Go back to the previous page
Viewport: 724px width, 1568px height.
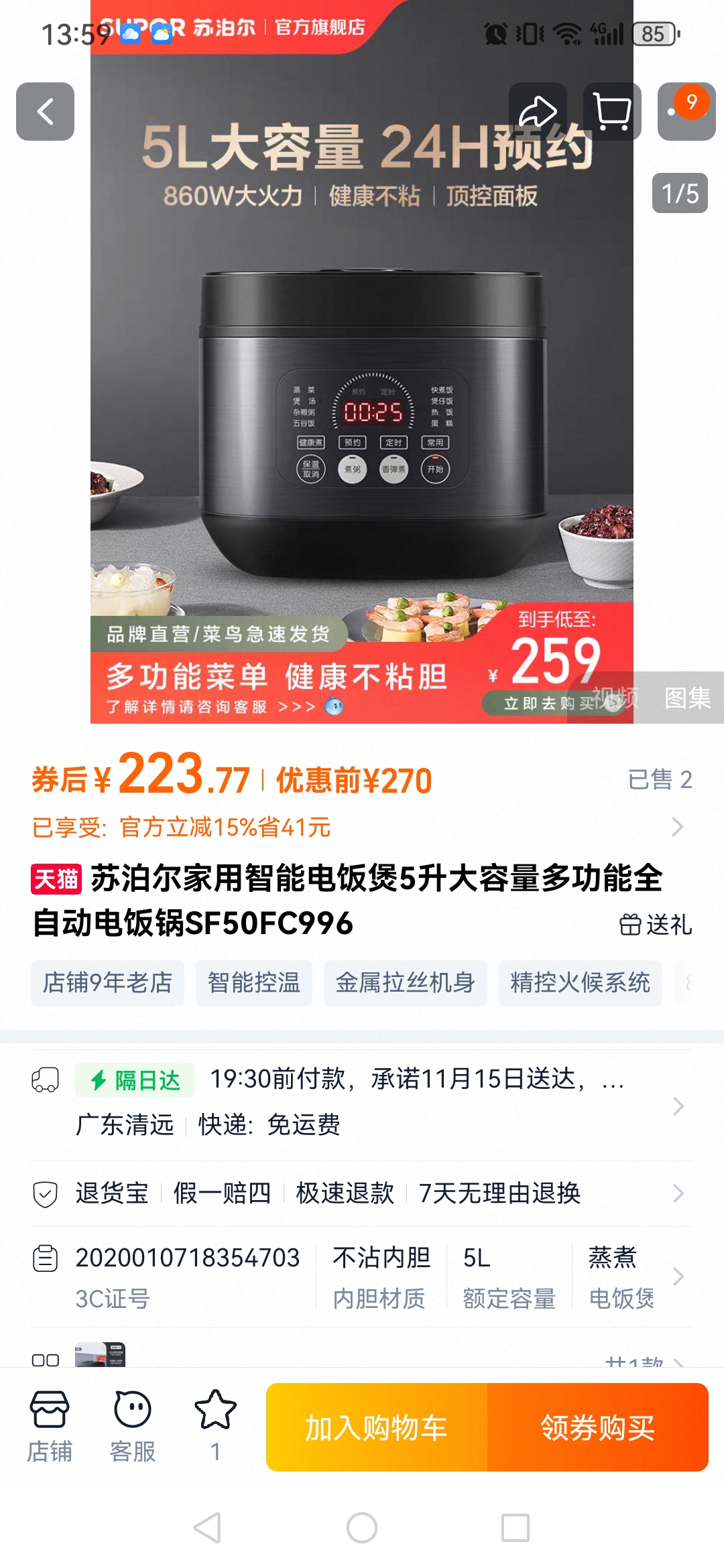45,111
